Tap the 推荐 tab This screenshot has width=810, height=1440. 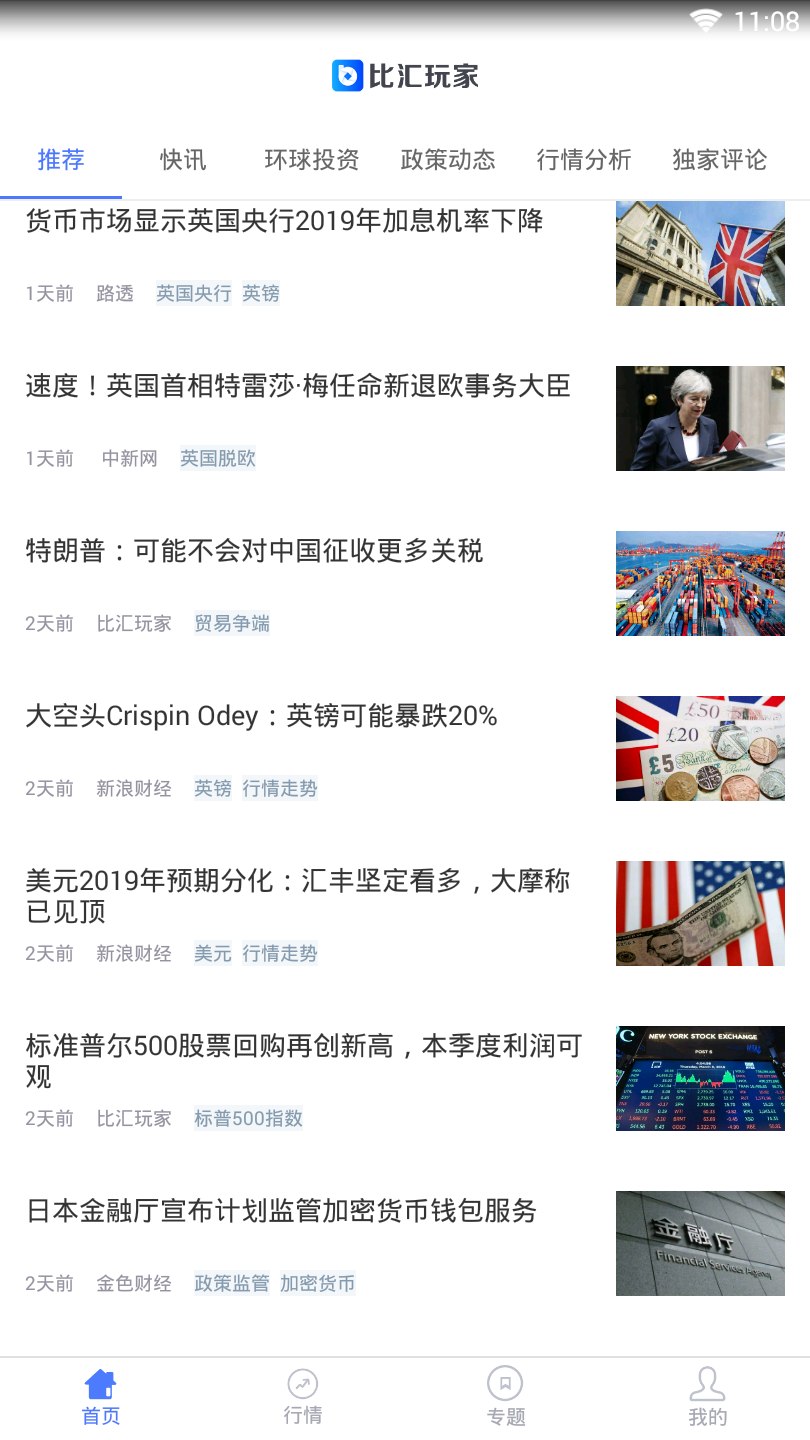pos(61,160)
